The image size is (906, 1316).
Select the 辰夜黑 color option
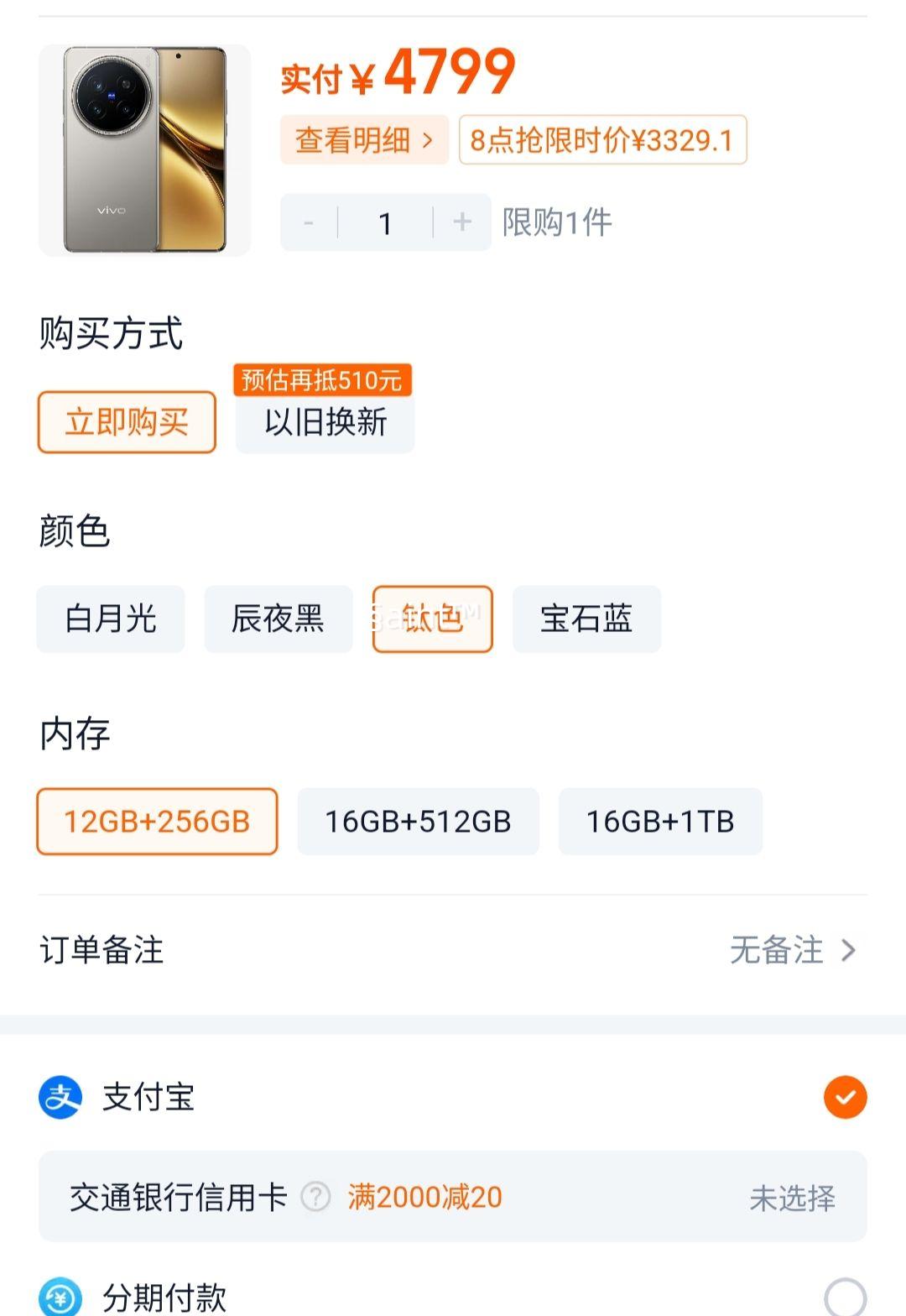(277, 619)
